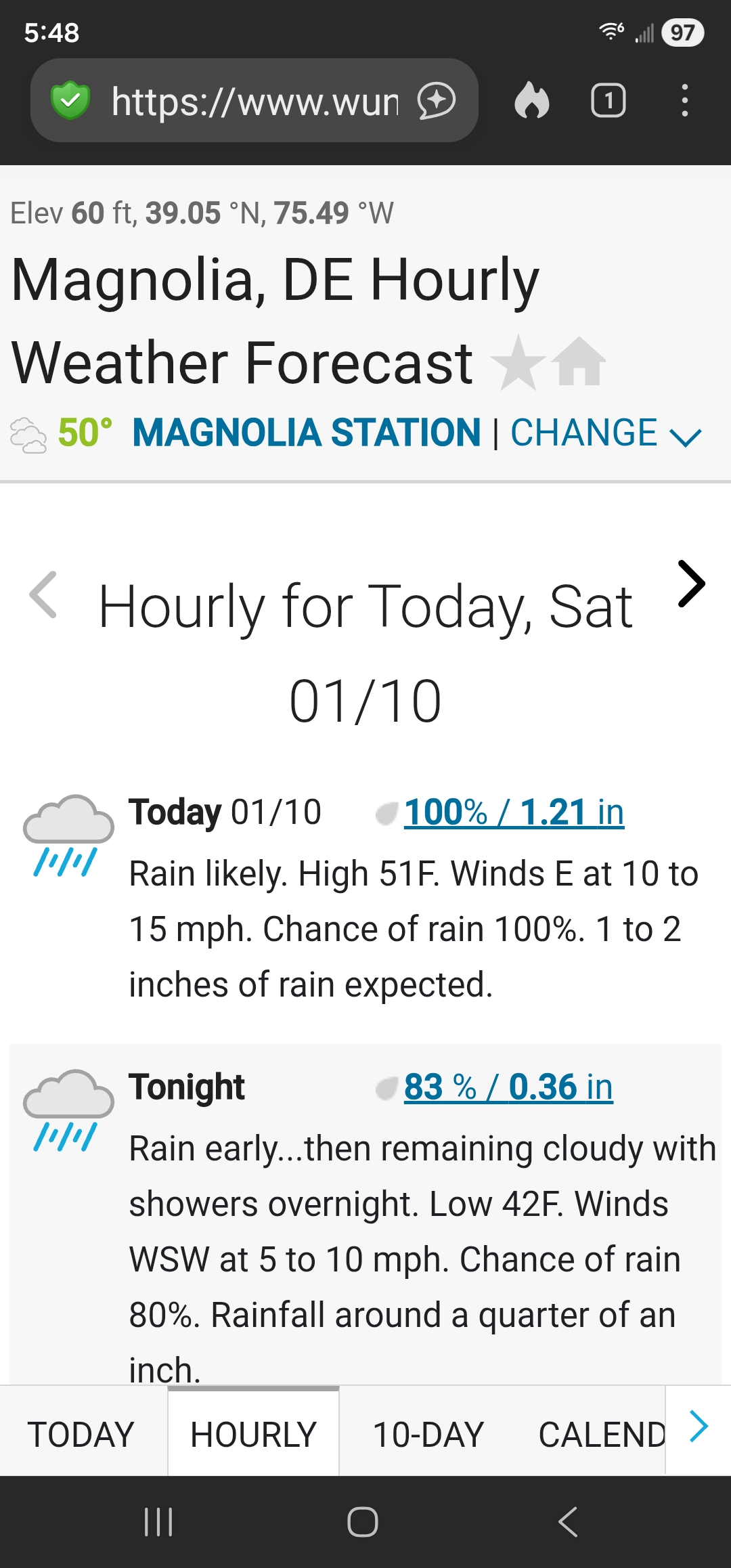
Task: Open the browser tab switcher
Action: point(608,101)
